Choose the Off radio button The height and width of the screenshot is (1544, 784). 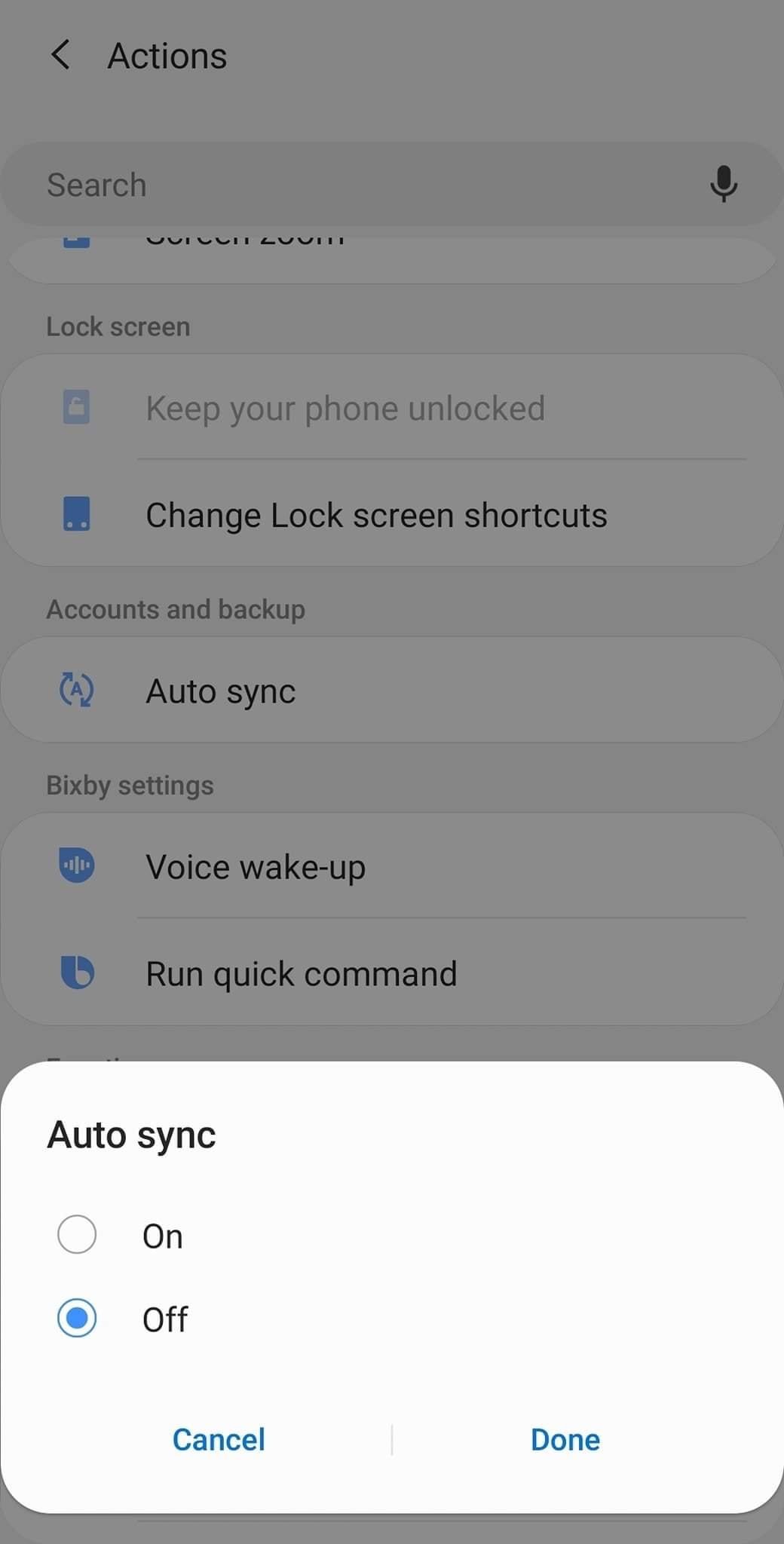pos(77,1319)
